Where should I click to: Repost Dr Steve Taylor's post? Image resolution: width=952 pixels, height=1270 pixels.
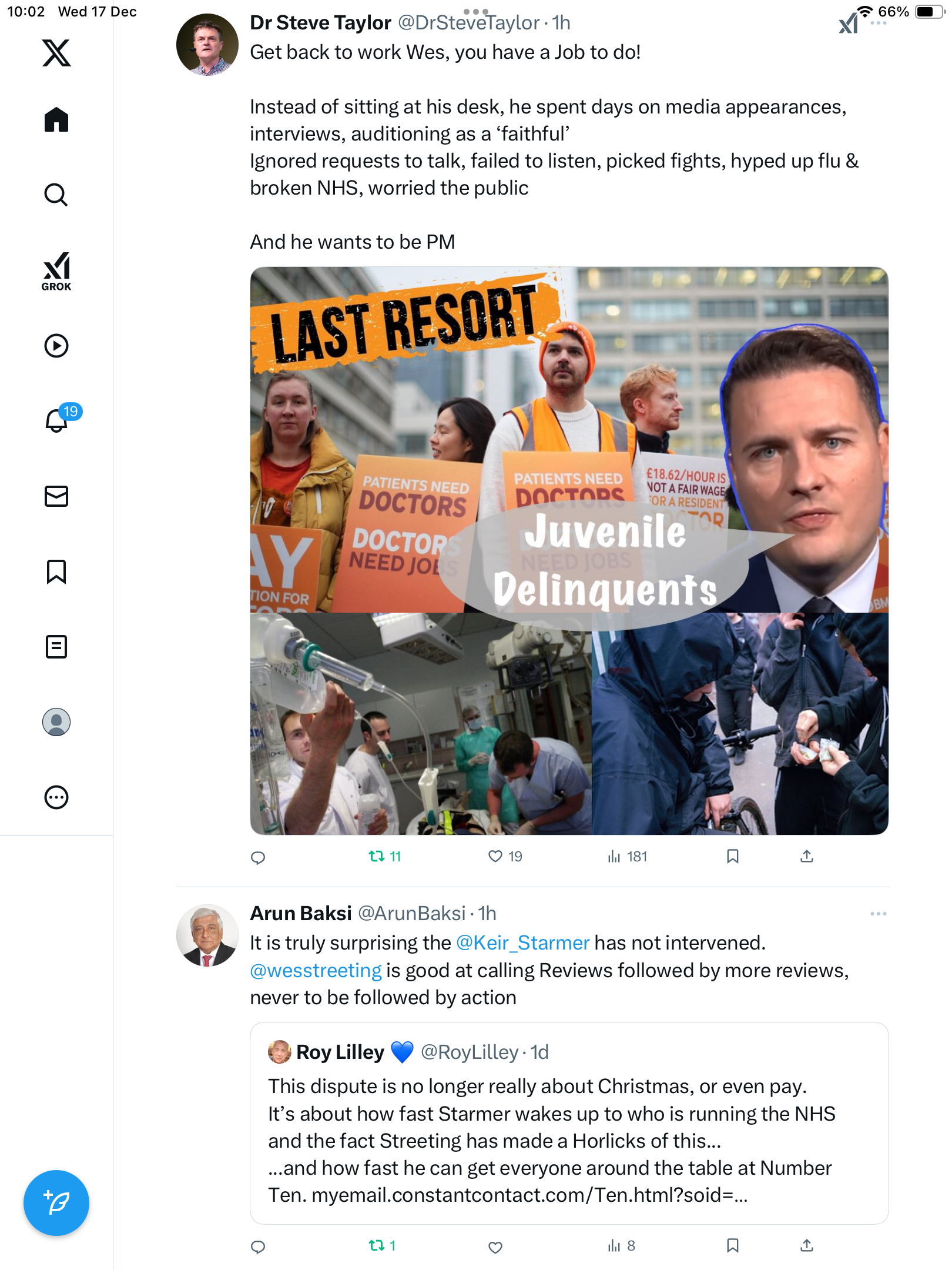click(x=377, y=857)
